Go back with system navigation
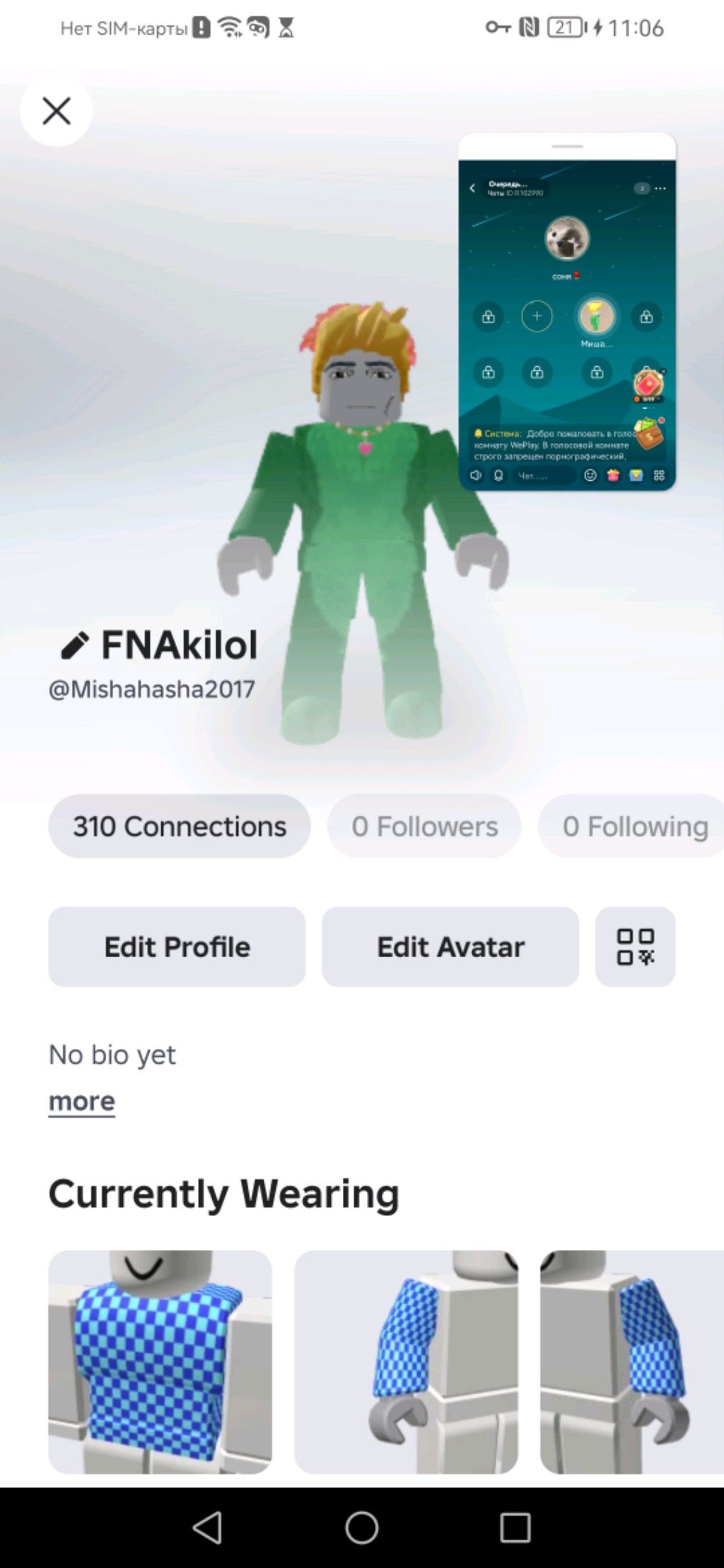Image resolution: width=724 pixels, height=1568 pixels. click(x=207, y=1528)
